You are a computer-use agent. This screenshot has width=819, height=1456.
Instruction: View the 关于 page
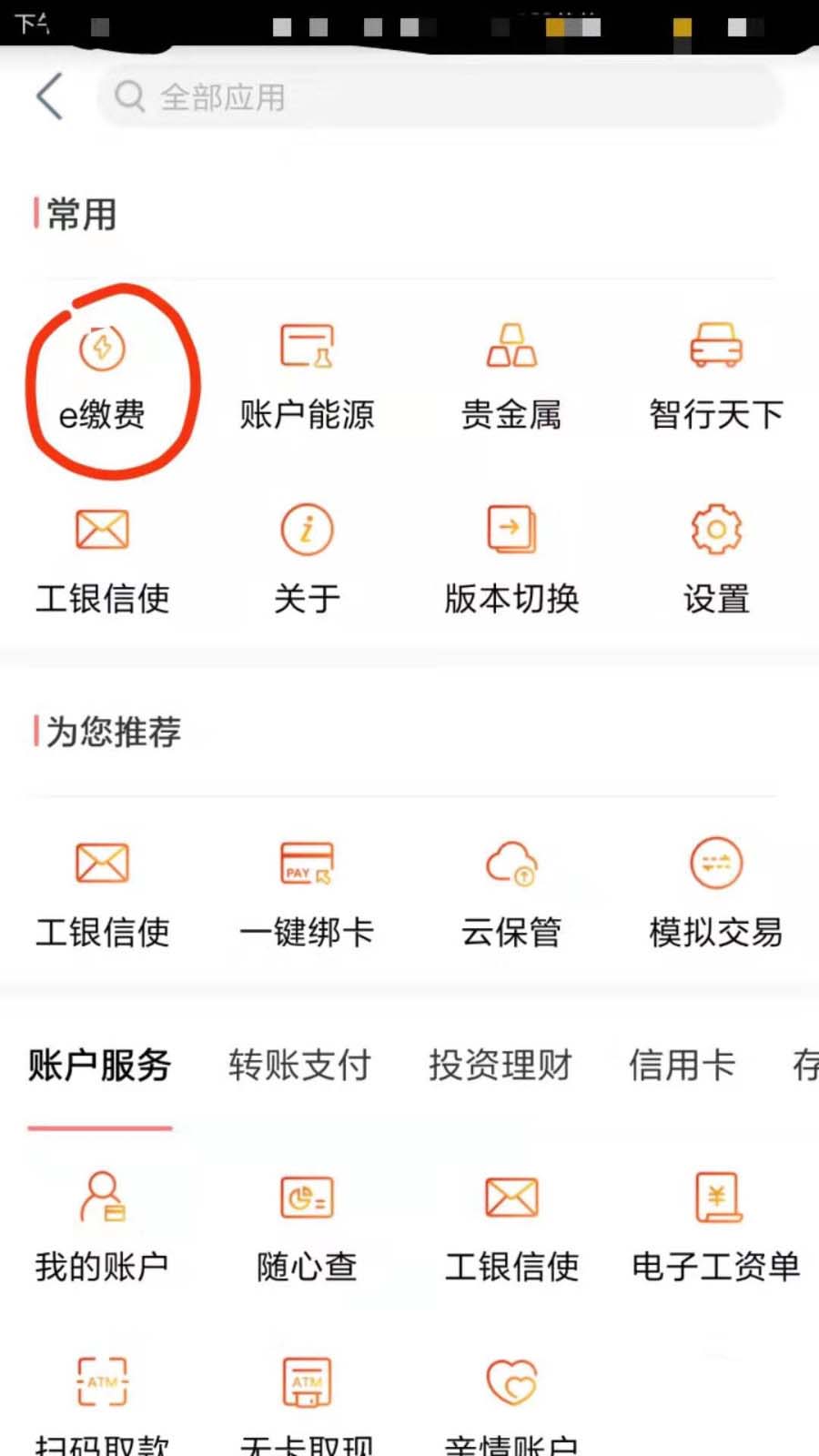(307, 560)
